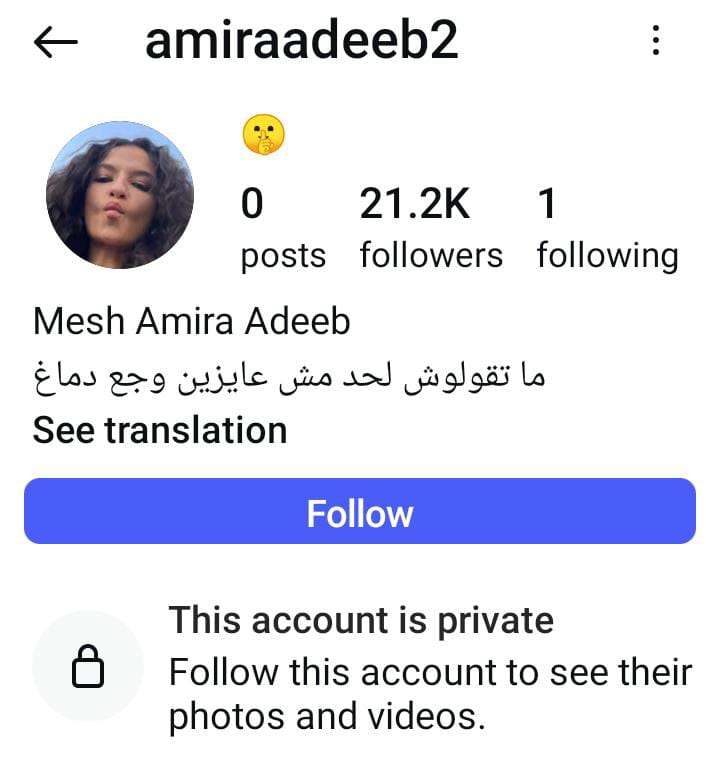View the 21.2K followers list
The image size is (720, 778).
click(x=431, y=229)
